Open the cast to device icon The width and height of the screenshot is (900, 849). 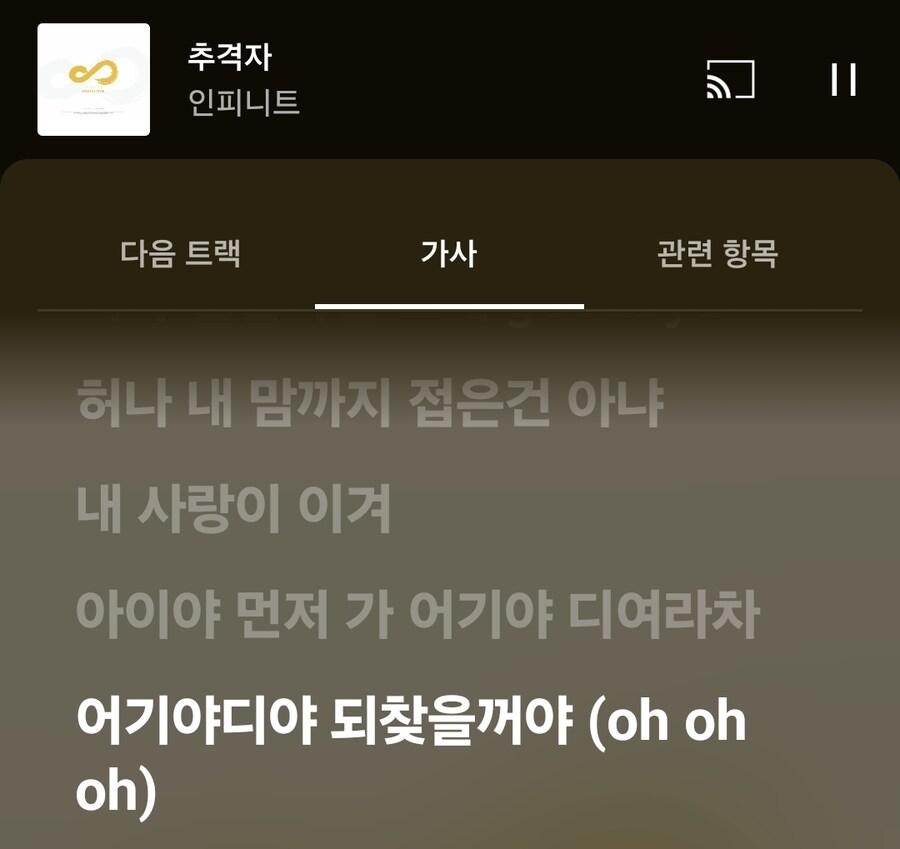[x=730, y=80]
